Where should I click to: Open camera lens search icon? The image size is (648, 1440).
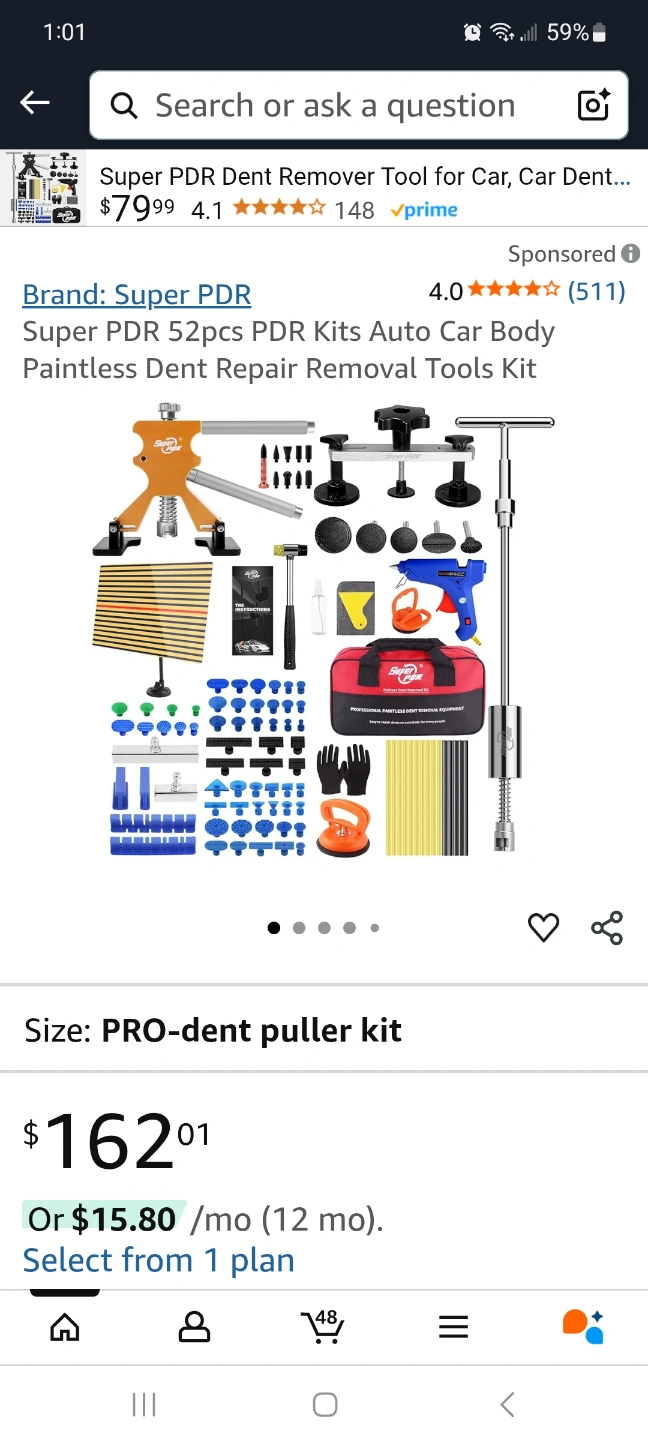pyautogui.click(x=593, y=105)
